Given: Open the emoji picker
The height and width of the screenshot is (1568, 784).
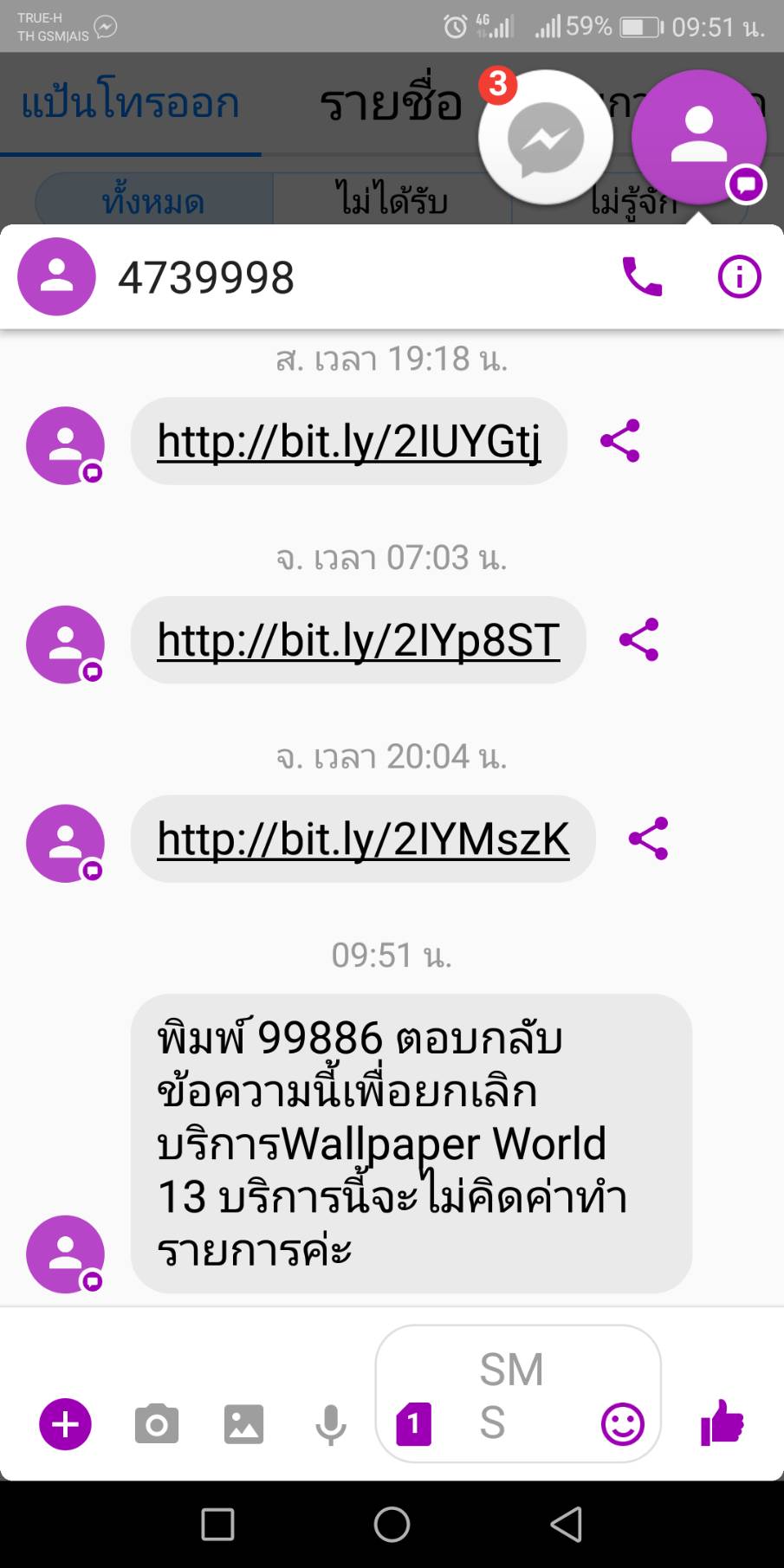Looking at the screenshot, I should click(623, 1424).
